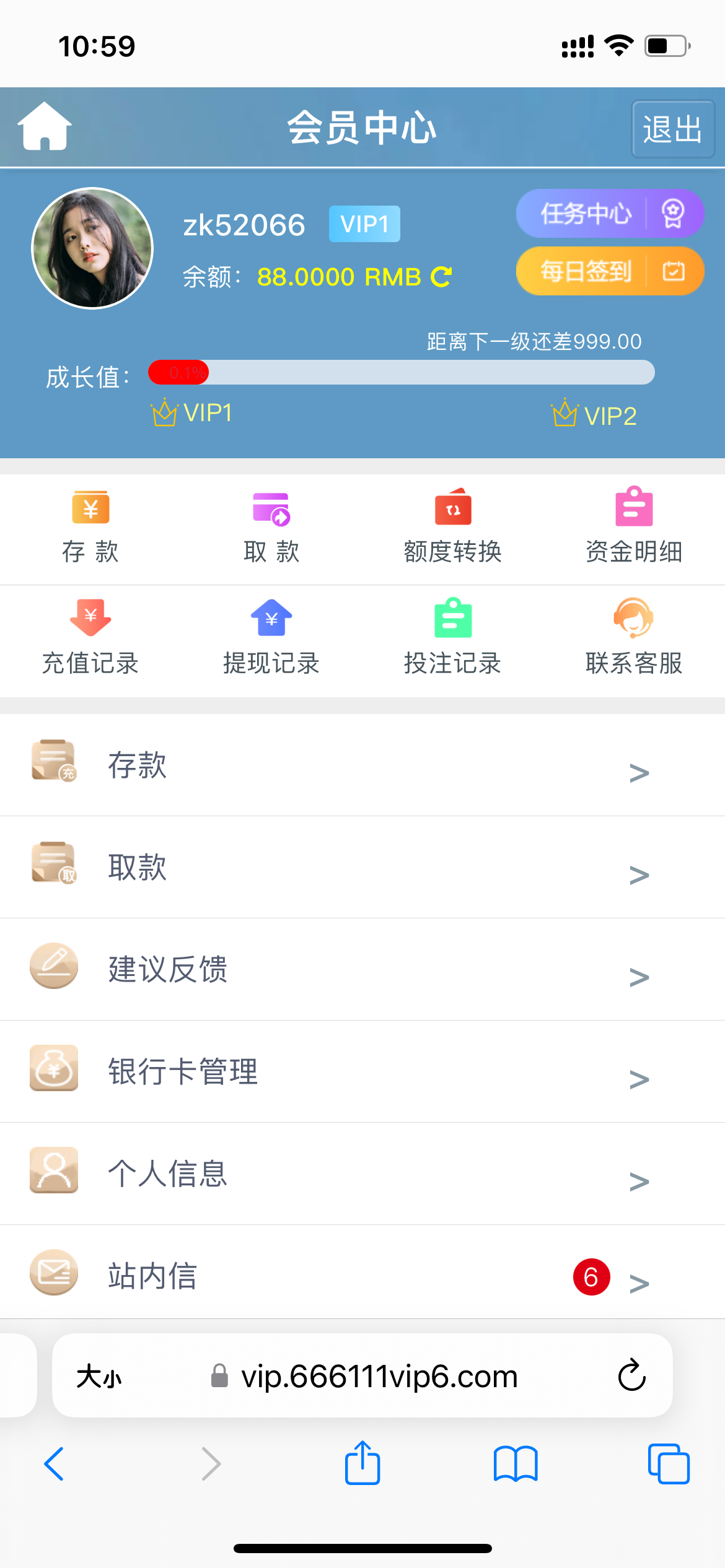Image resolution: width=725 pixels, height=1568 pixels.
Task: Open 任务中心 task center
Action: 610,214
